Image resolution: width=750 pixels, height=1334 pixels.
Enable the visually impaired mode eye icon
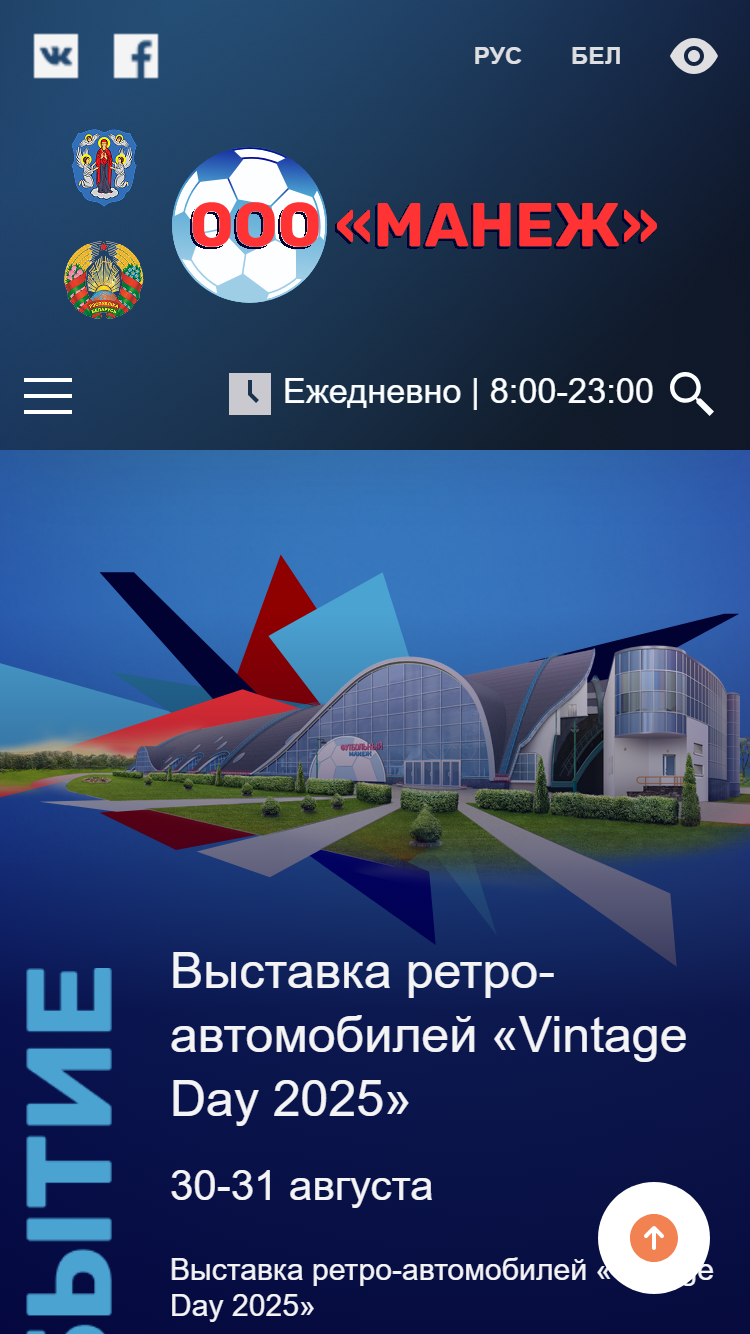(x=694, y=56)
